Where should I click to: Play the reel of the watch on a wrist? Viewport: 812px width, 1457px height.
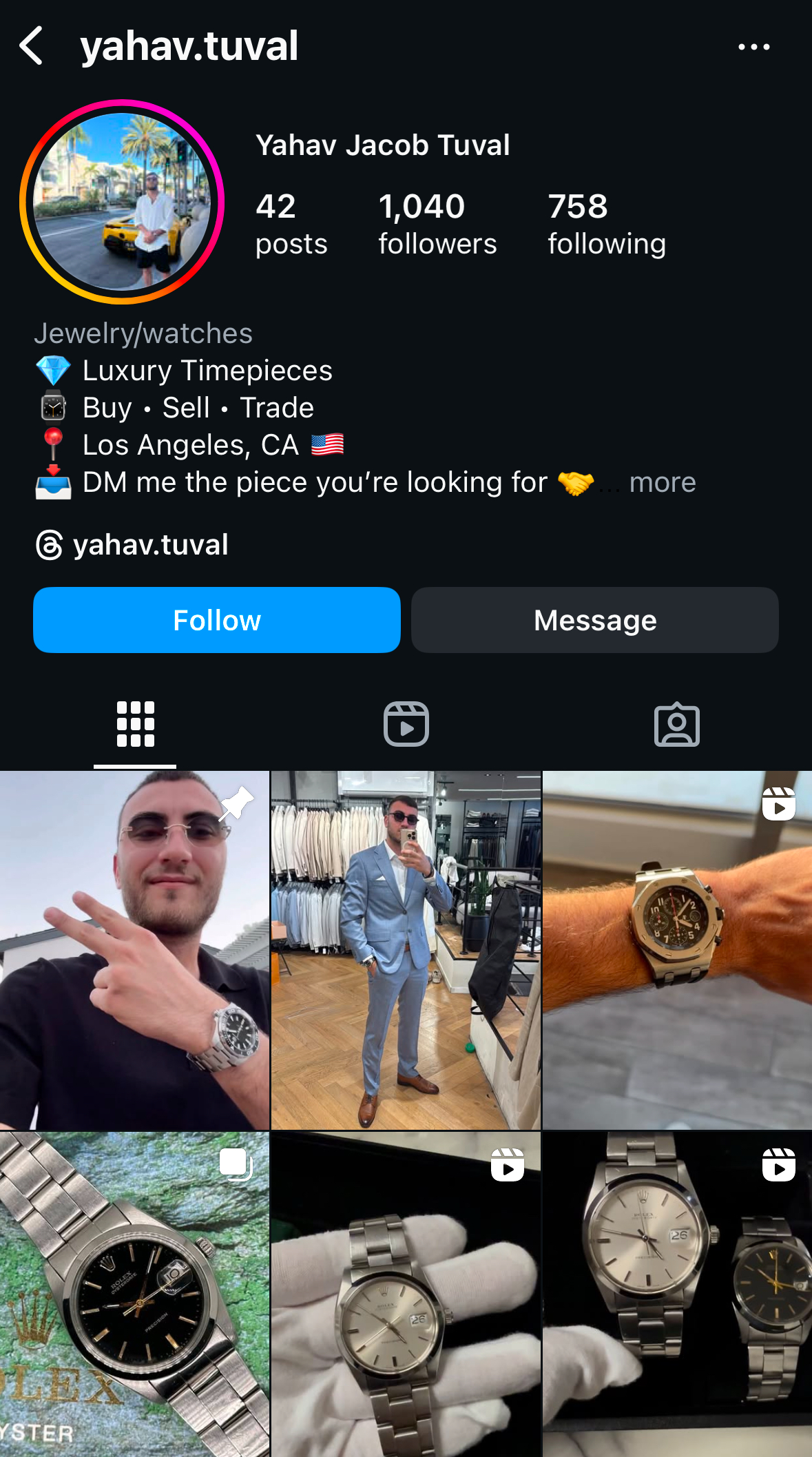(x=677, y=950)
